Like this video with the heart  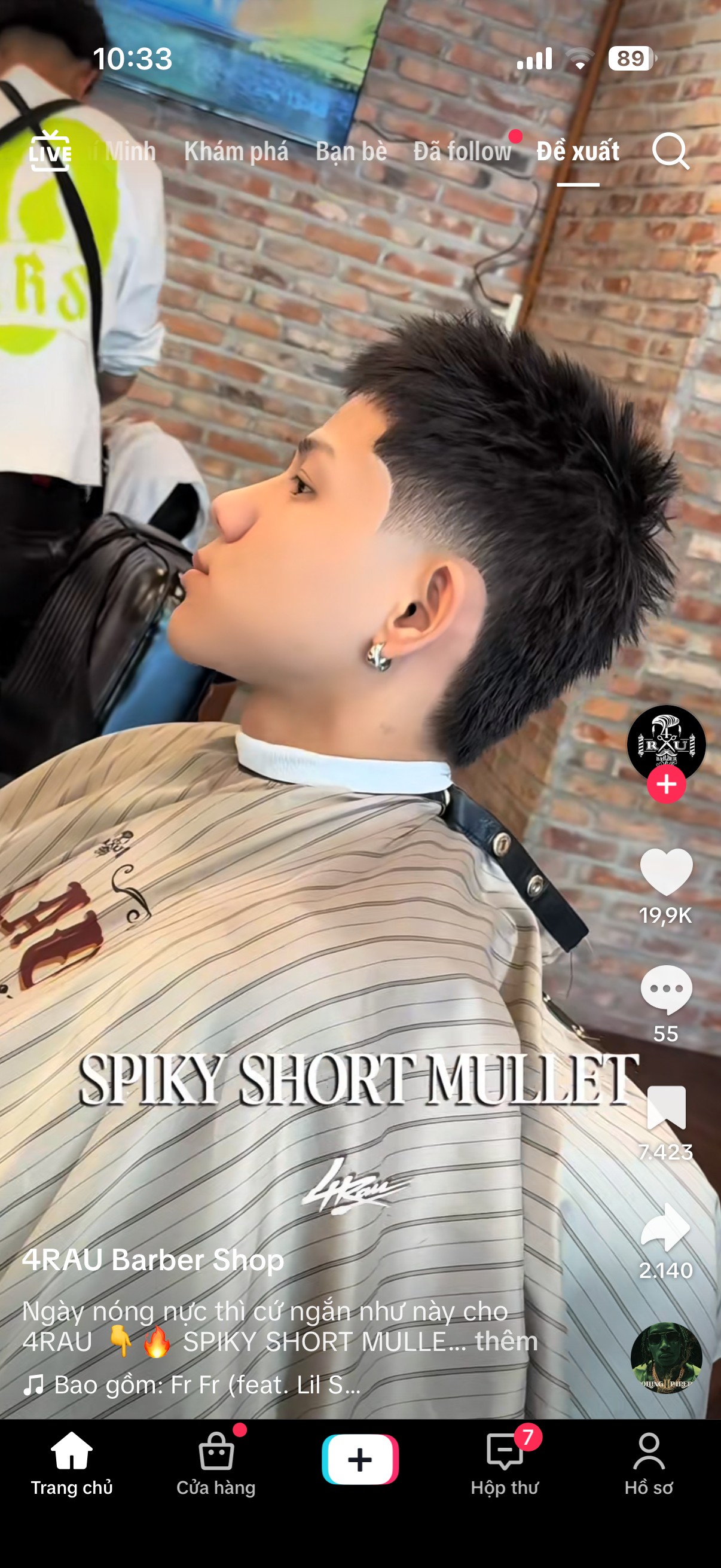[665, 872]
